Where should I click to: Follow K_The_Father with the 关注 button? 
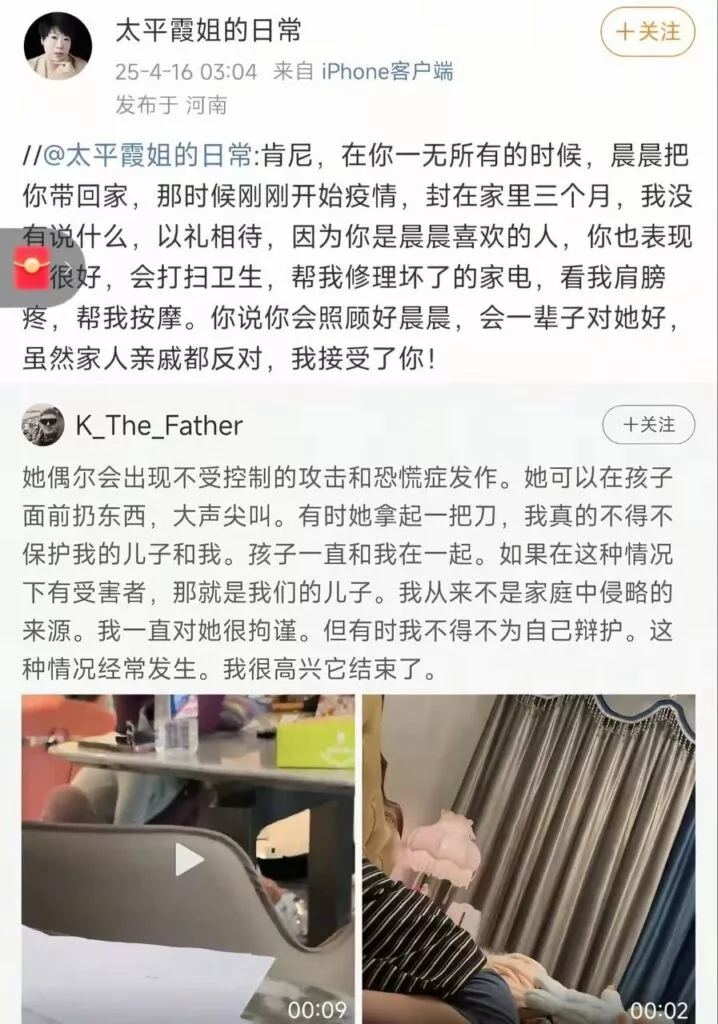[648, 424]
